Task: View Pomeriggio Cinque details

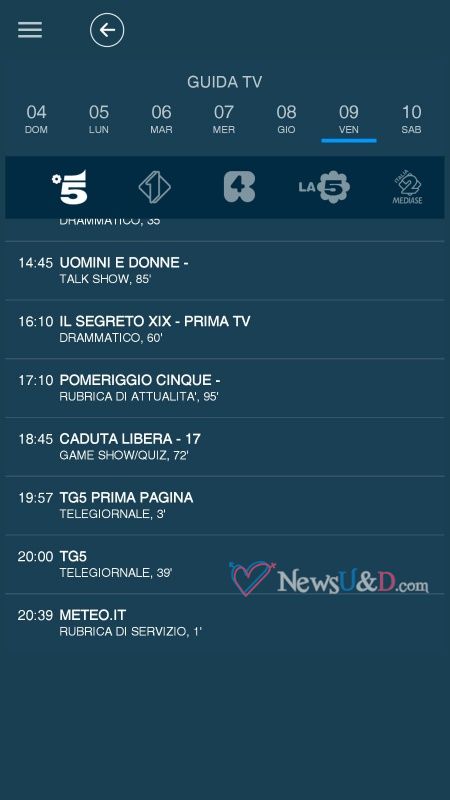Action: (x=224, y=388)
